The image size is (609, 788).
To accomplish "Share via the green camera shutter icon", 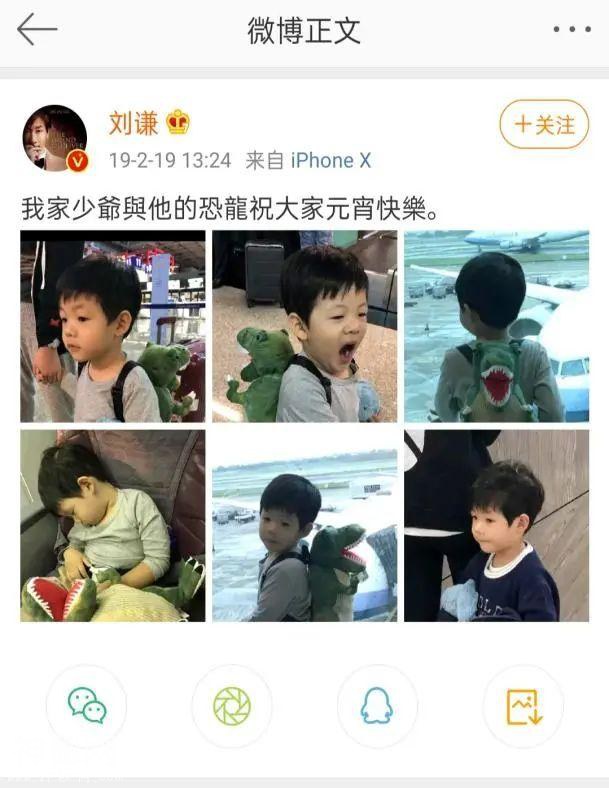I will point(232,705).
